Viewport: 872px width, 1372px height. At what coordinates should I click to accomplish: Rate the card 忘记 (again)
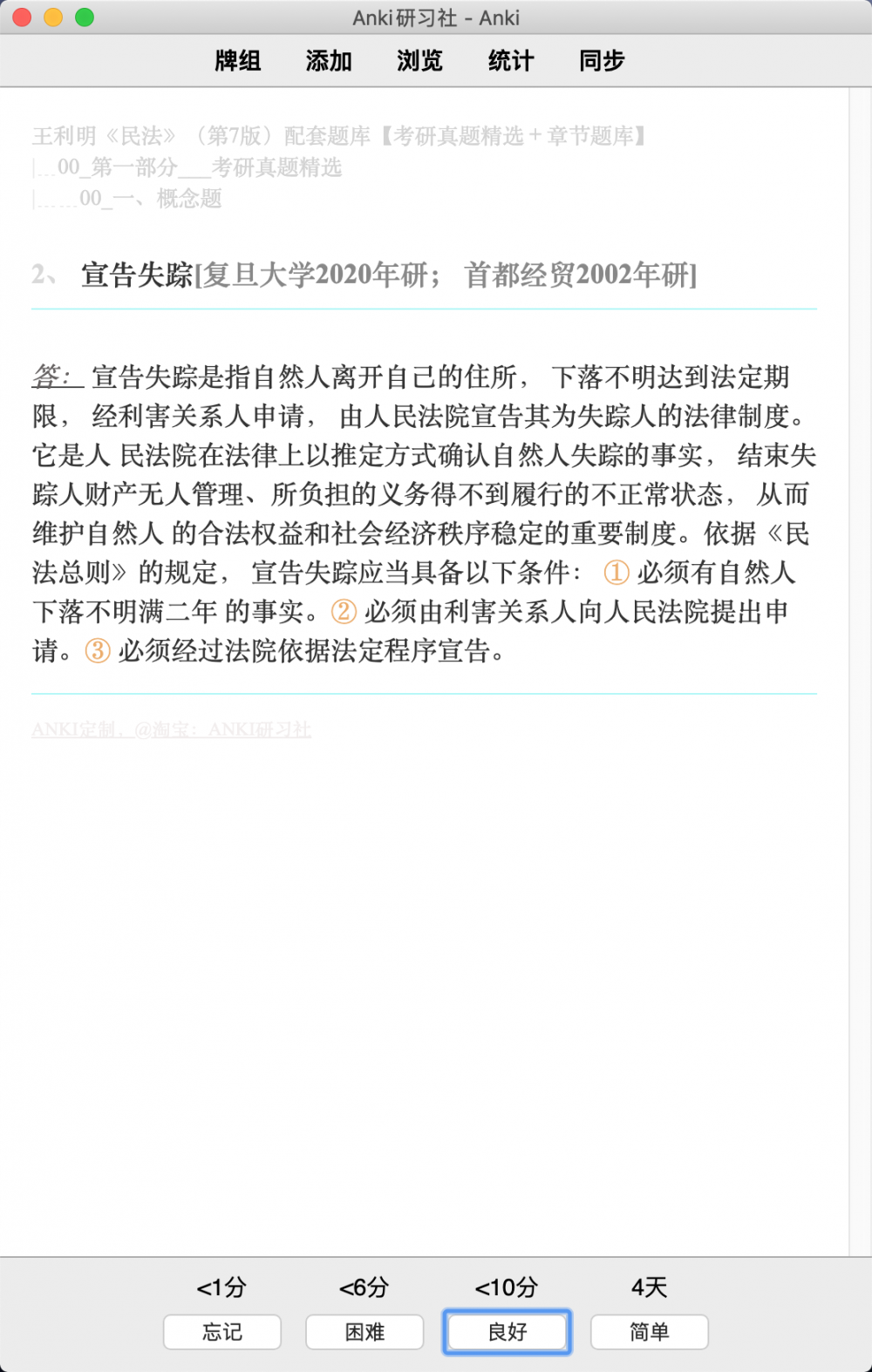[x=222, y=1332]
